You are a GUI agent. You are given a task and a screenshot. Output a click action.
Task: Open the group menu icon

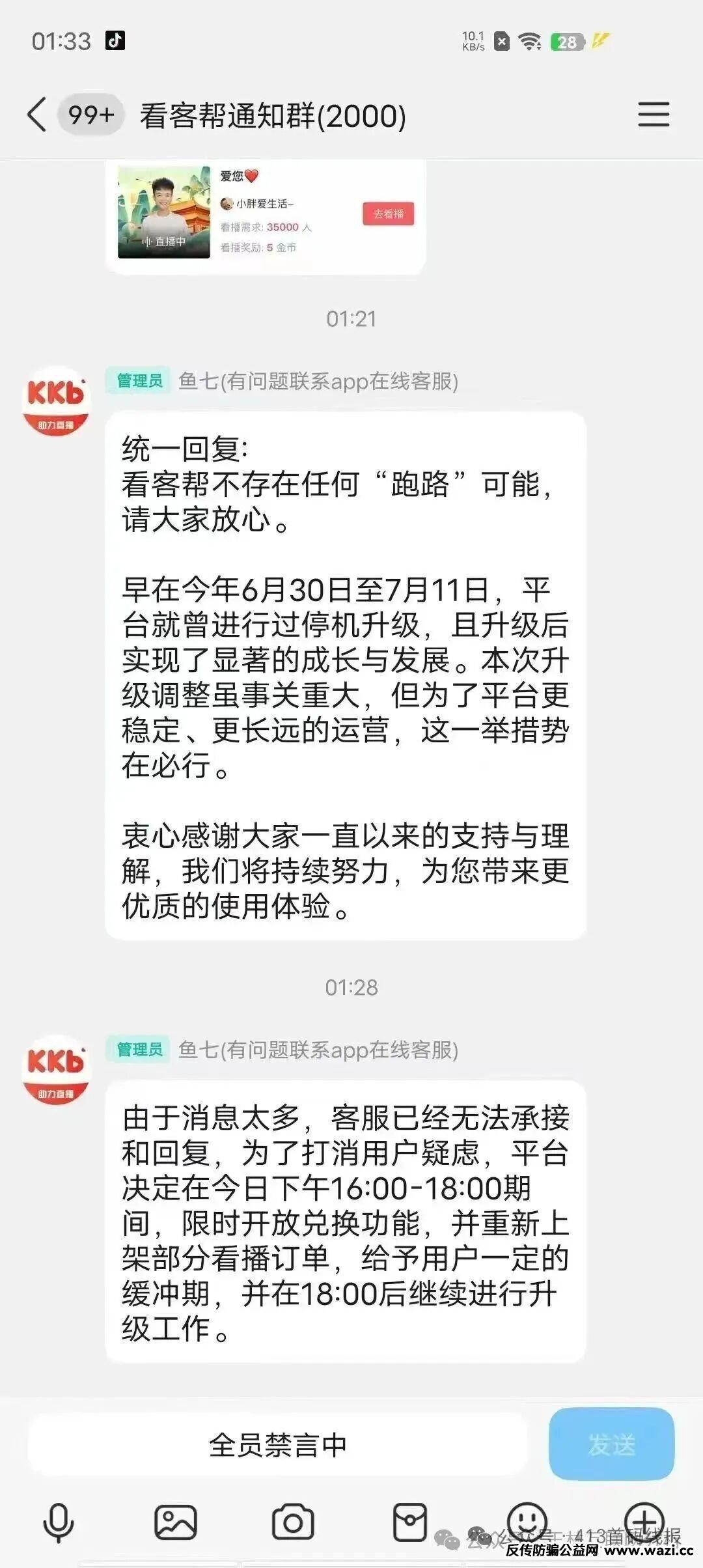pyautogui.click(x=653, y=115)
